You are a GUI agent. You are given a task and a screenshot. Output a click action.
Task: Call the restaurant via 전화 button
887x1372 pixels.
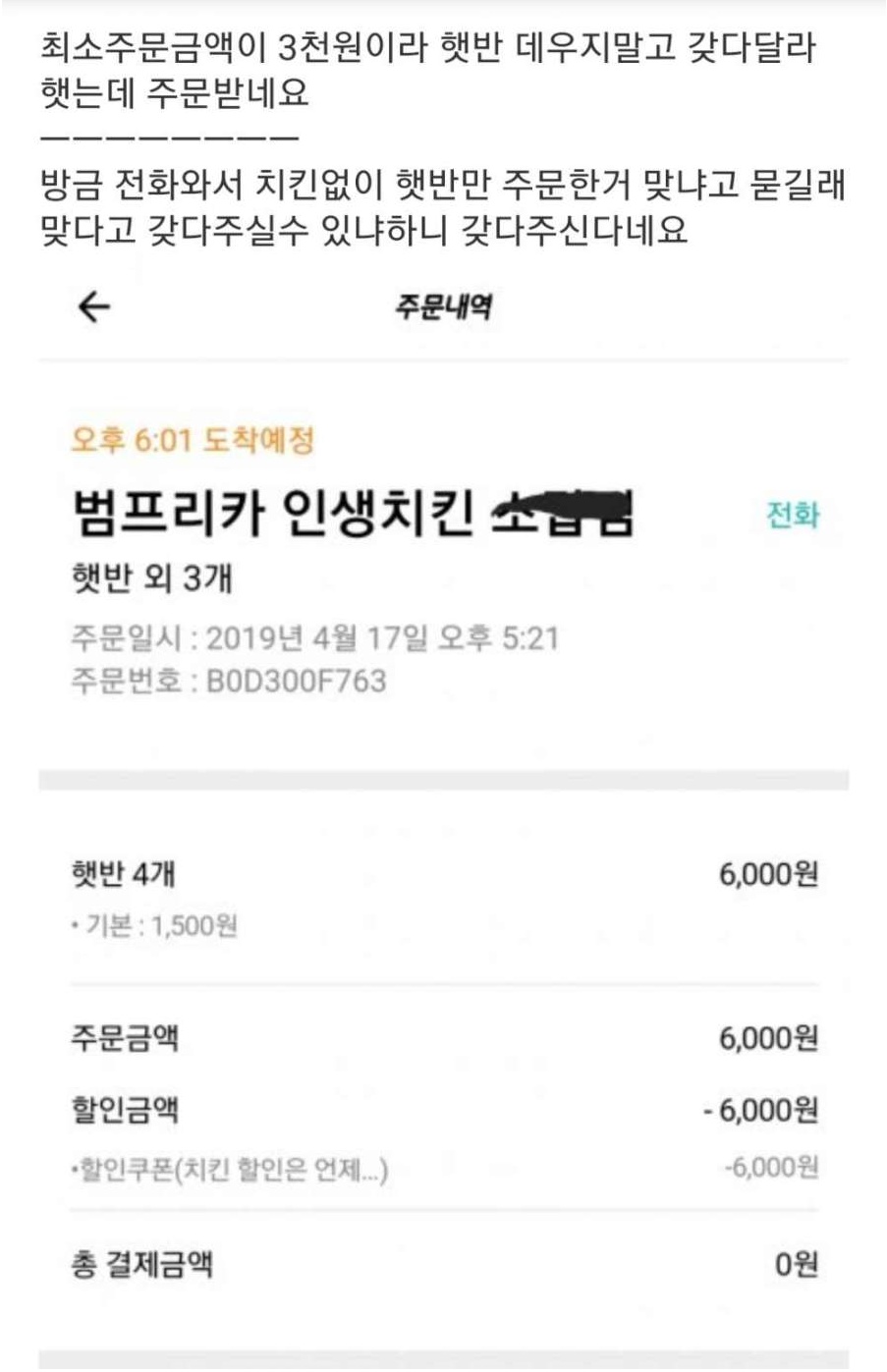792,514
